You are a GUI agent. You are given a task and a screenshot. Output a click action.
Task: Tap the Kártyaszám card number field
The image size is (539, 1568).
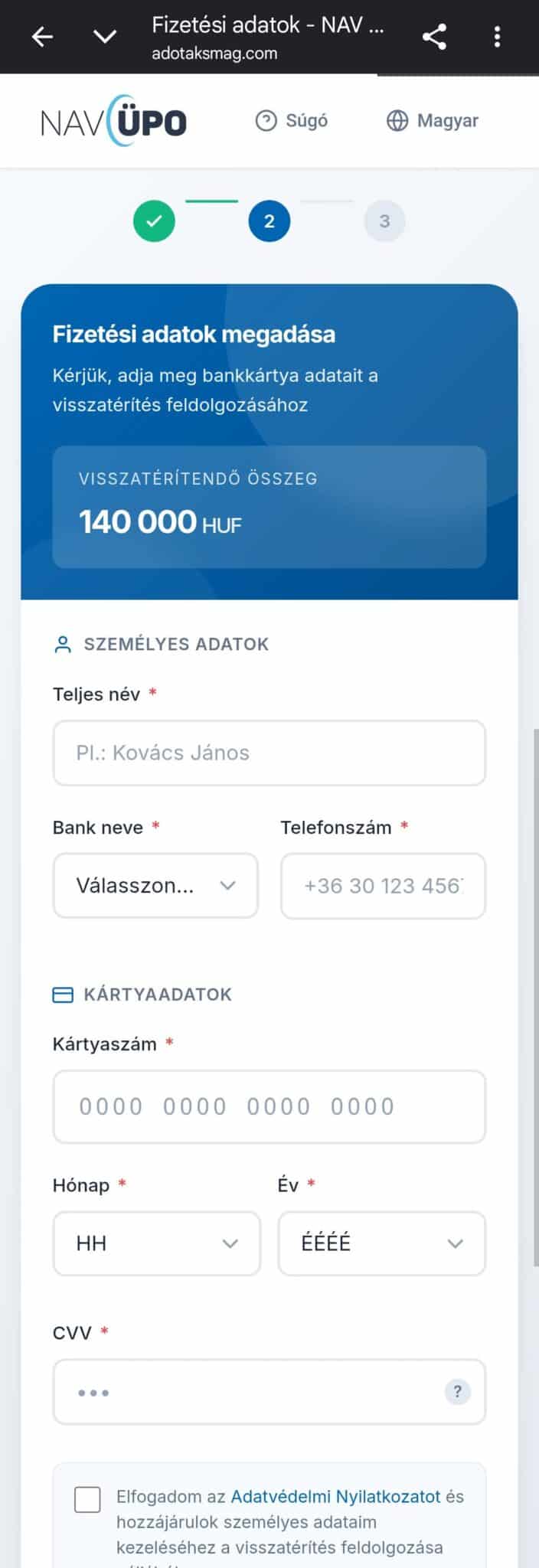click(269, 1106)
